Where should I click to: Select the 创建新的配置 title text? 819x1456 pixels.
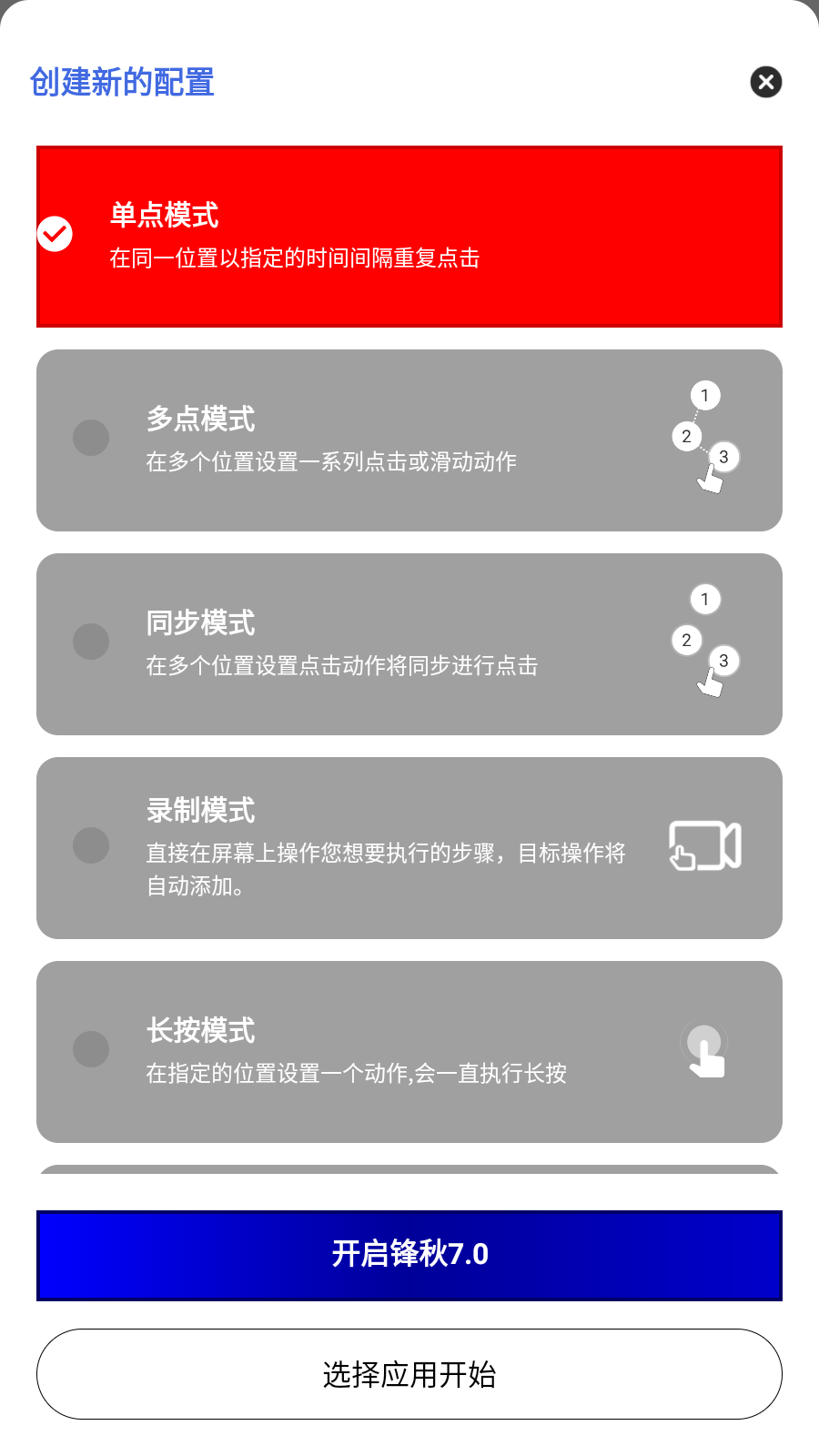coord(122,83)
